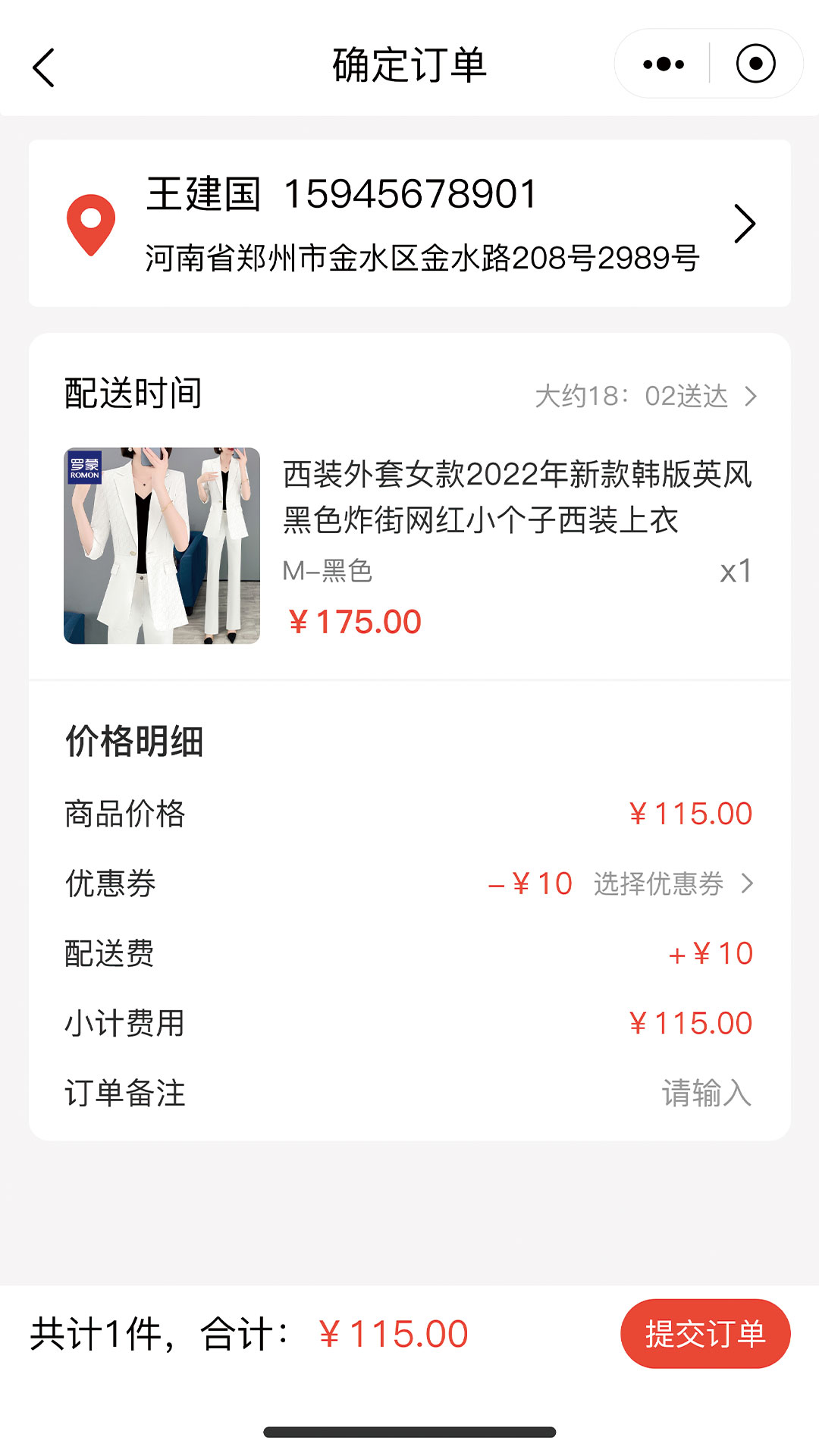Click the circular target icon top right

[x=755, y=64]
